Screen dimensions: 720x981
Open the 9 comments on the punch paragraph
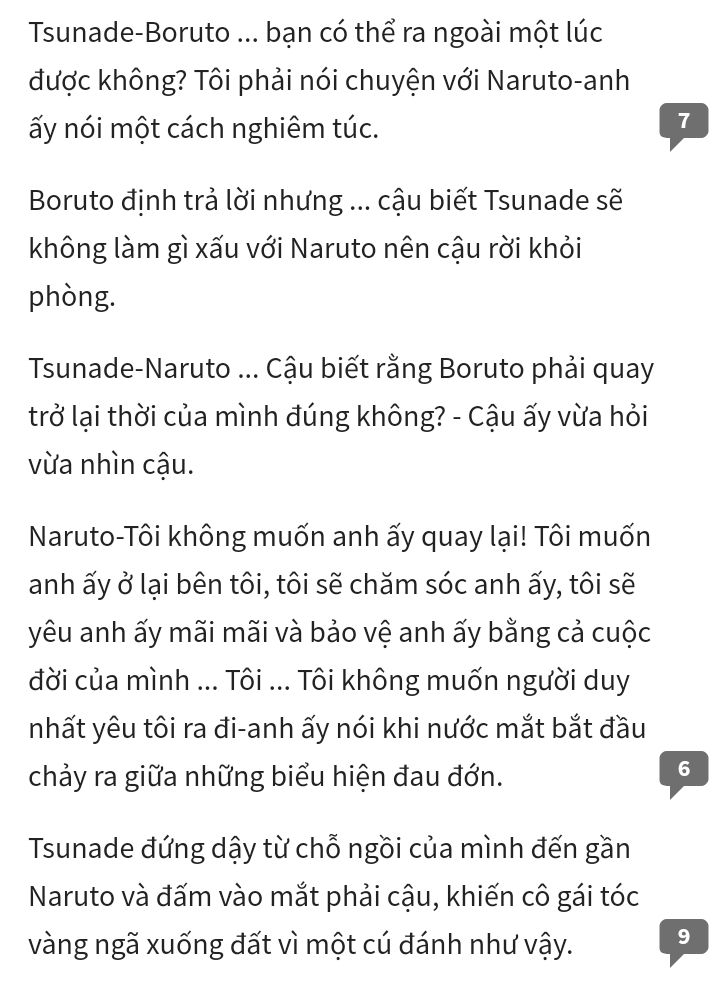(684, 939)
